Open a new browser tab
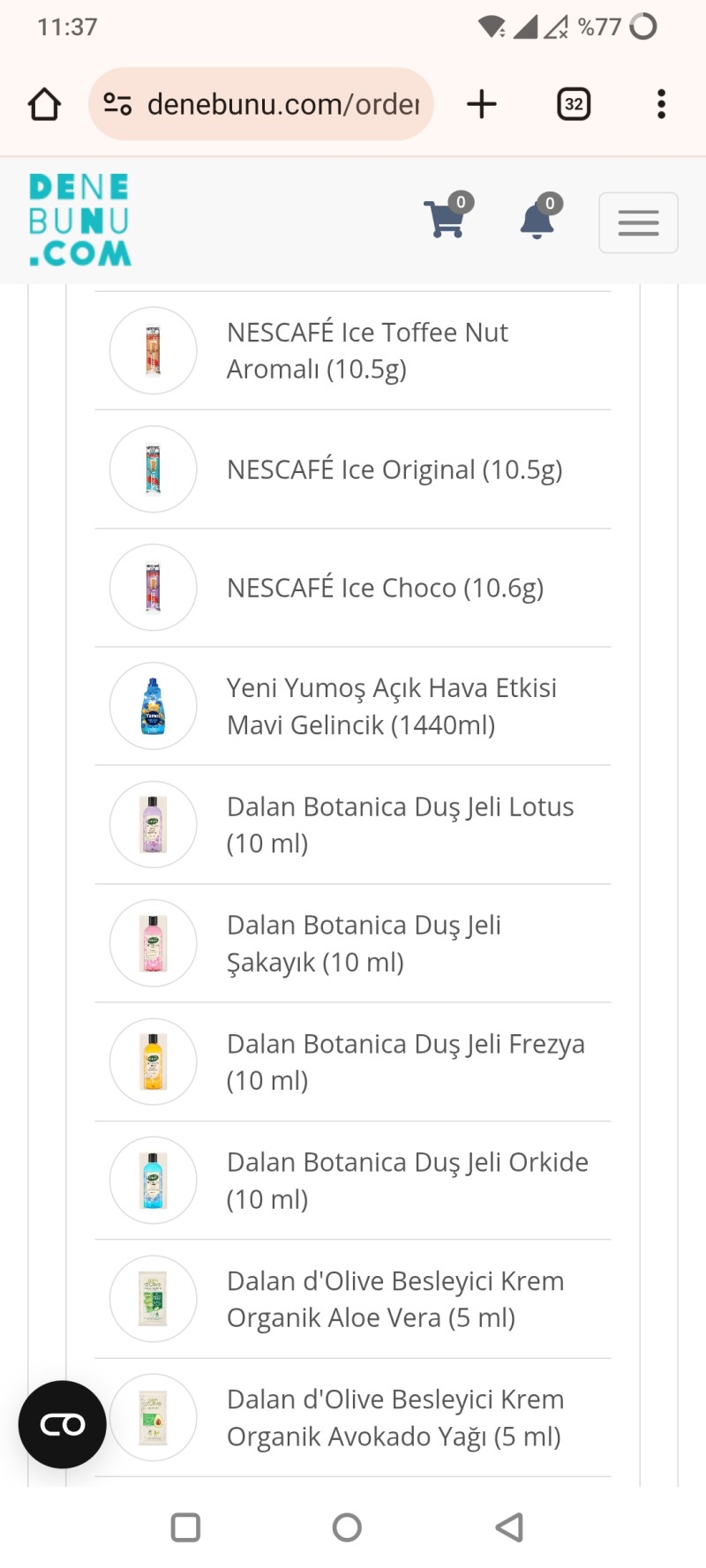The width and height of the screenshot is (706, 1568). [x=482, y=104]
